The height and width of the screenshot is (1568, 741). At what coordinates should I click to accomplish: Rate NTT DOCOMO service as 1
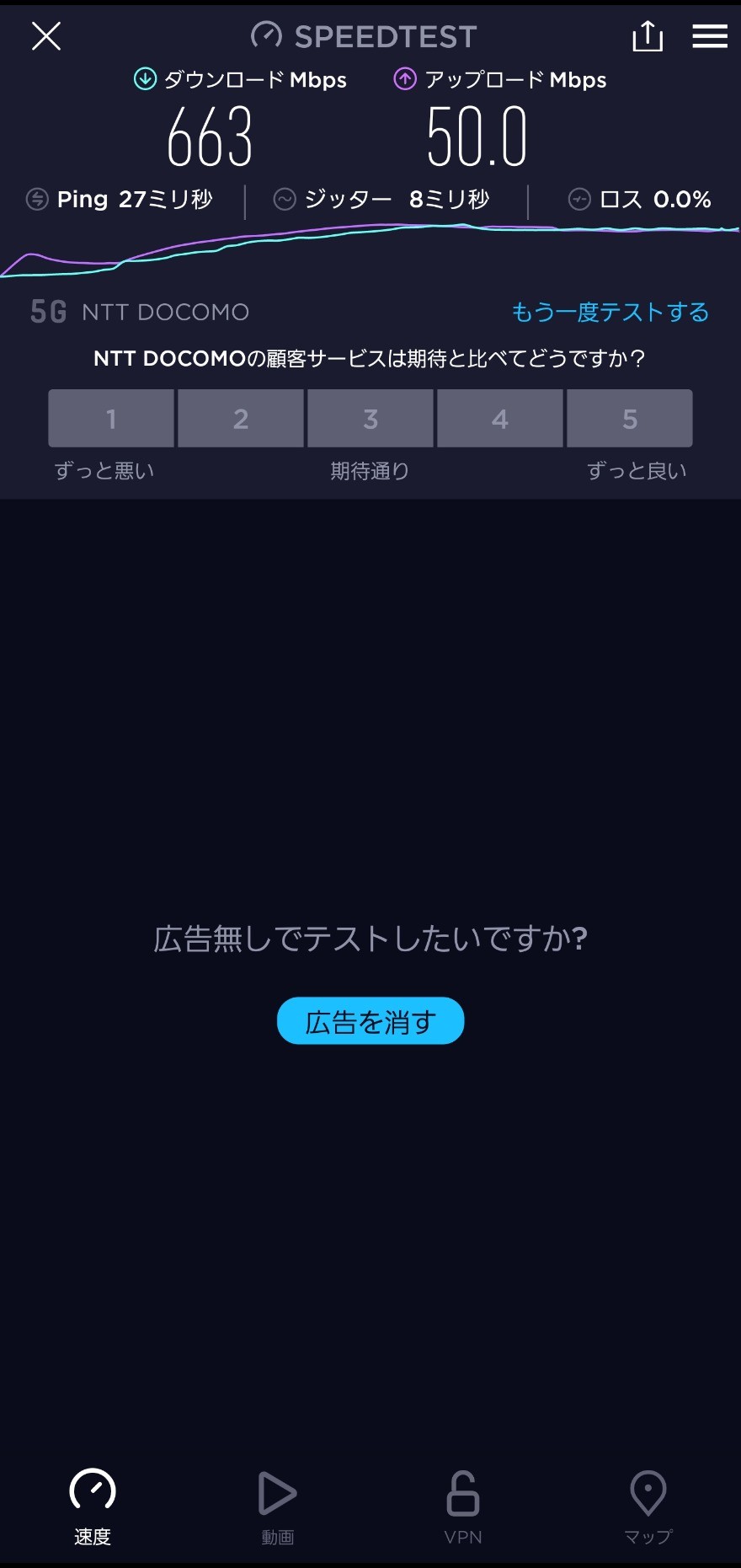[x=111, y=418]
